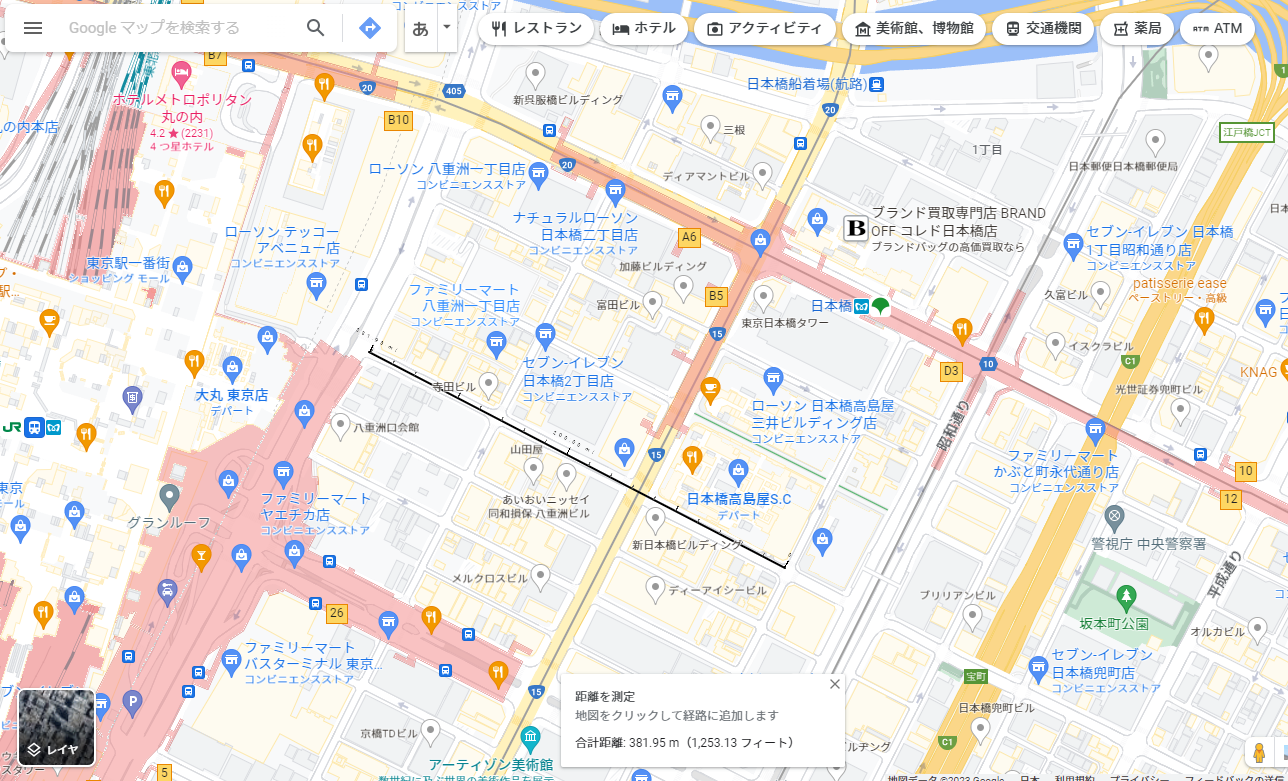Select the ホテル chip

click(x=644, y=29)
